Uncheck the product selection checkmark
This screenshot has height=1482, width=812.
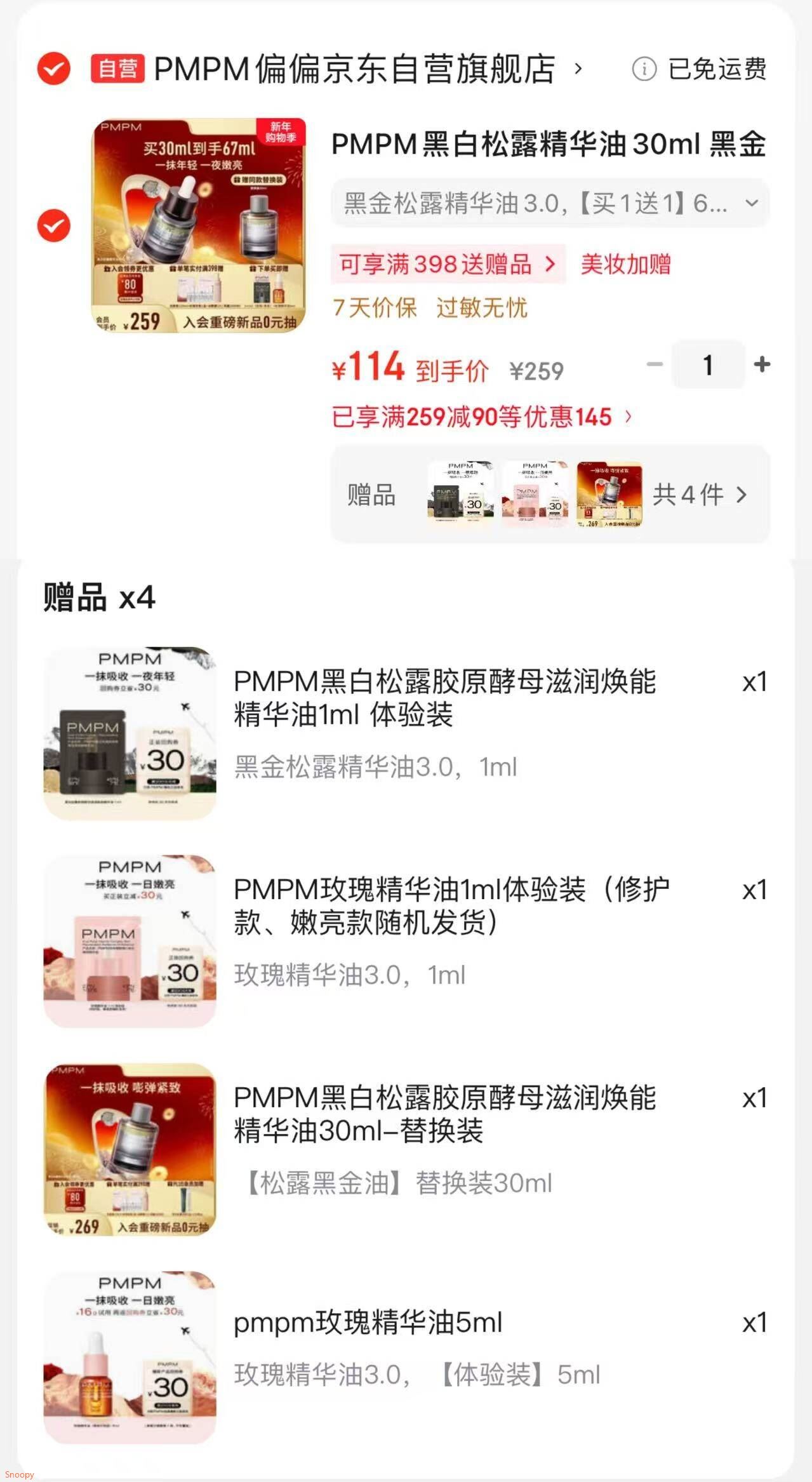coord(55,226)
